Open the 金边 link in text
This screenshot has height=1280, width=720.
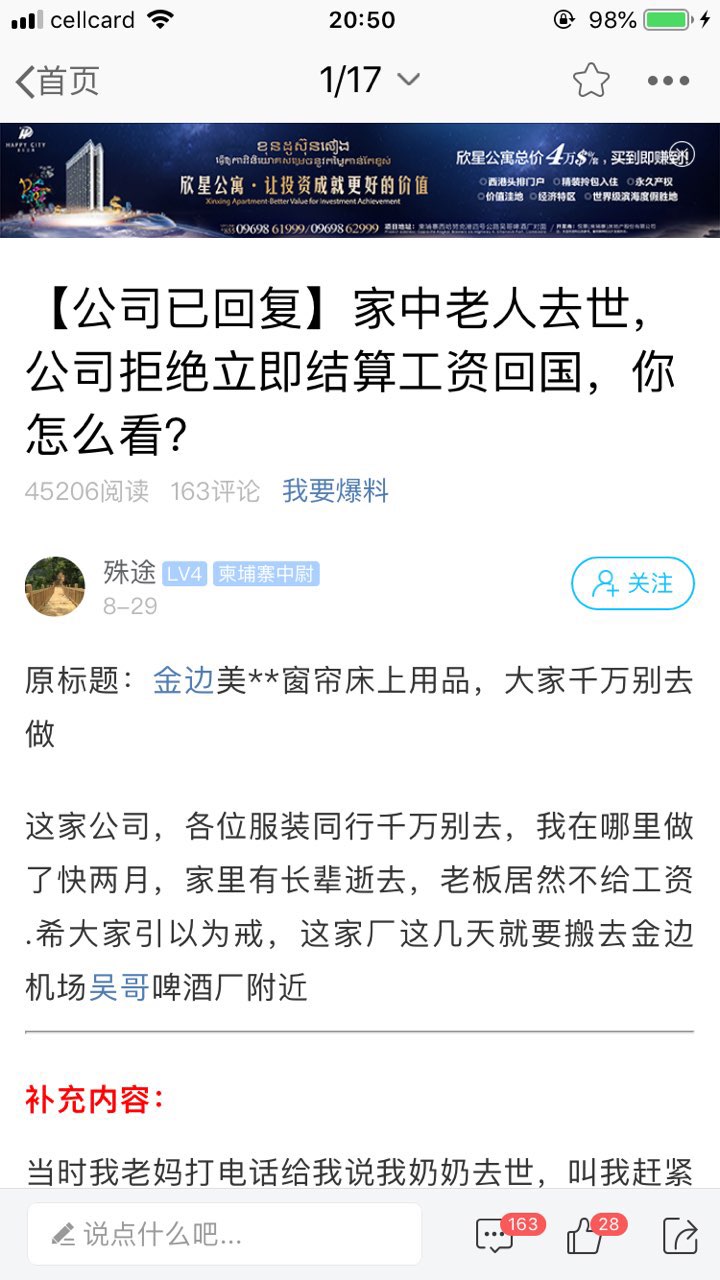click(184, 681)
